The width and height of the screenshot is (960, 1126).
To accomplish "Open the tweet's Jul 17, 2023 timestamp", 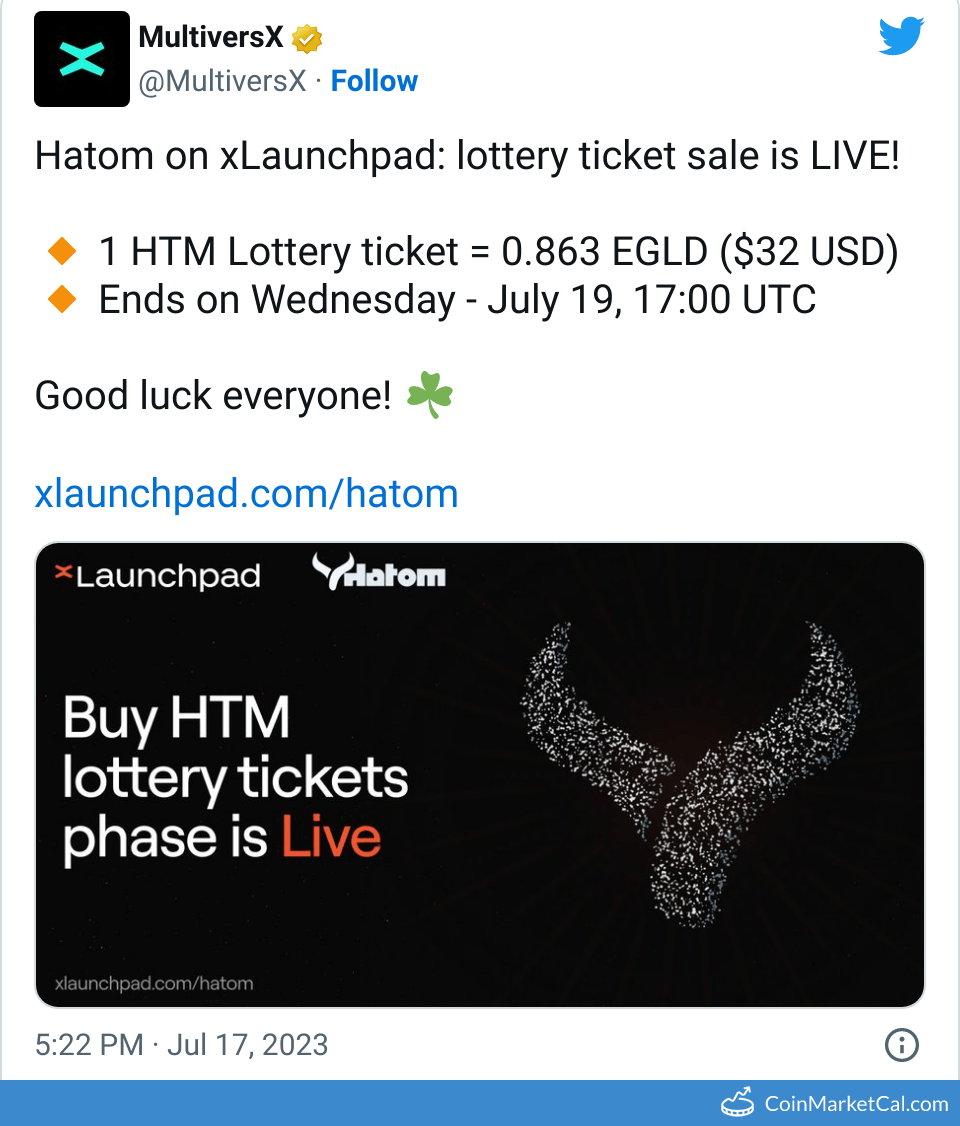I will pyautogui.click(x=181, y=1045).
